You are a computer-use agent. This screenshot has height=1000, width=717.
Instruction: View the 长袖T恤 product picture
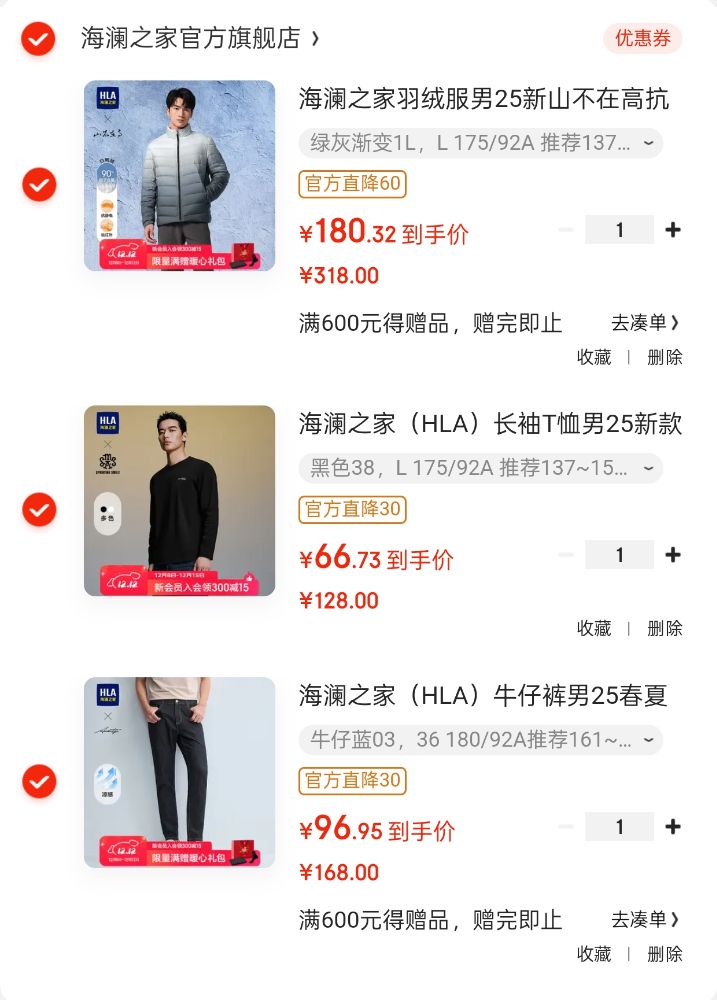coord(179,500)
